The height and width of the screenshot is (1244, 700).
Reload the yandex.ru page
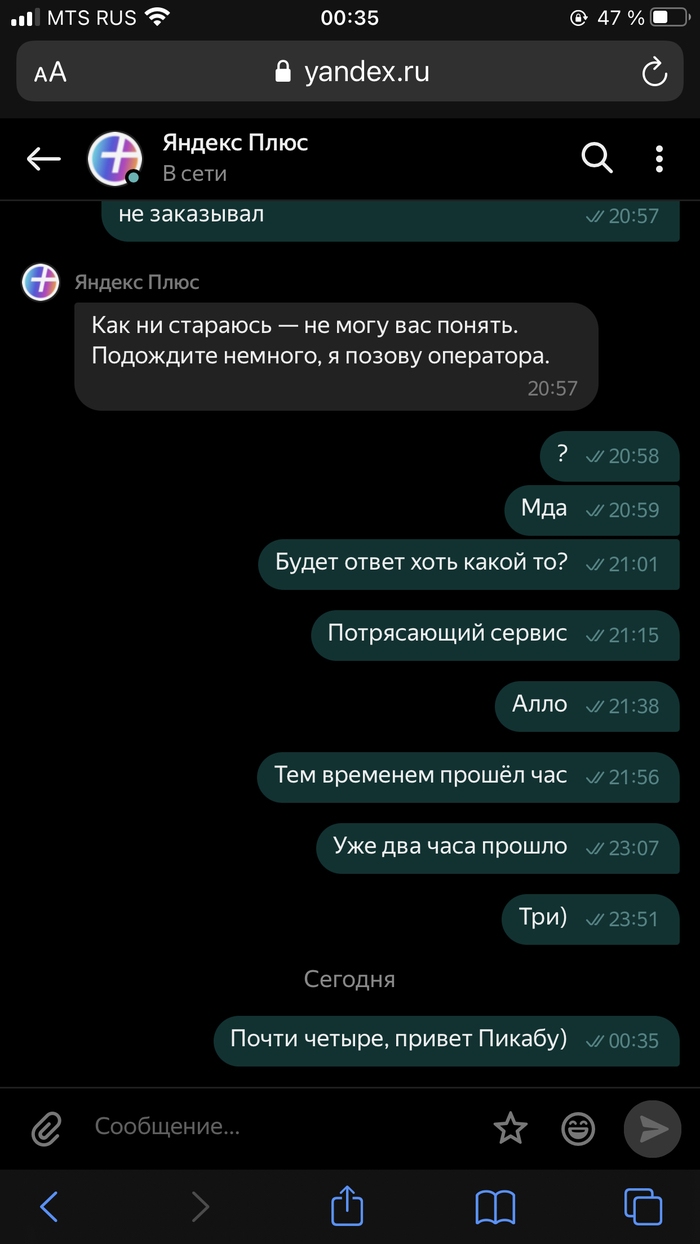click(x=653, y=72)
